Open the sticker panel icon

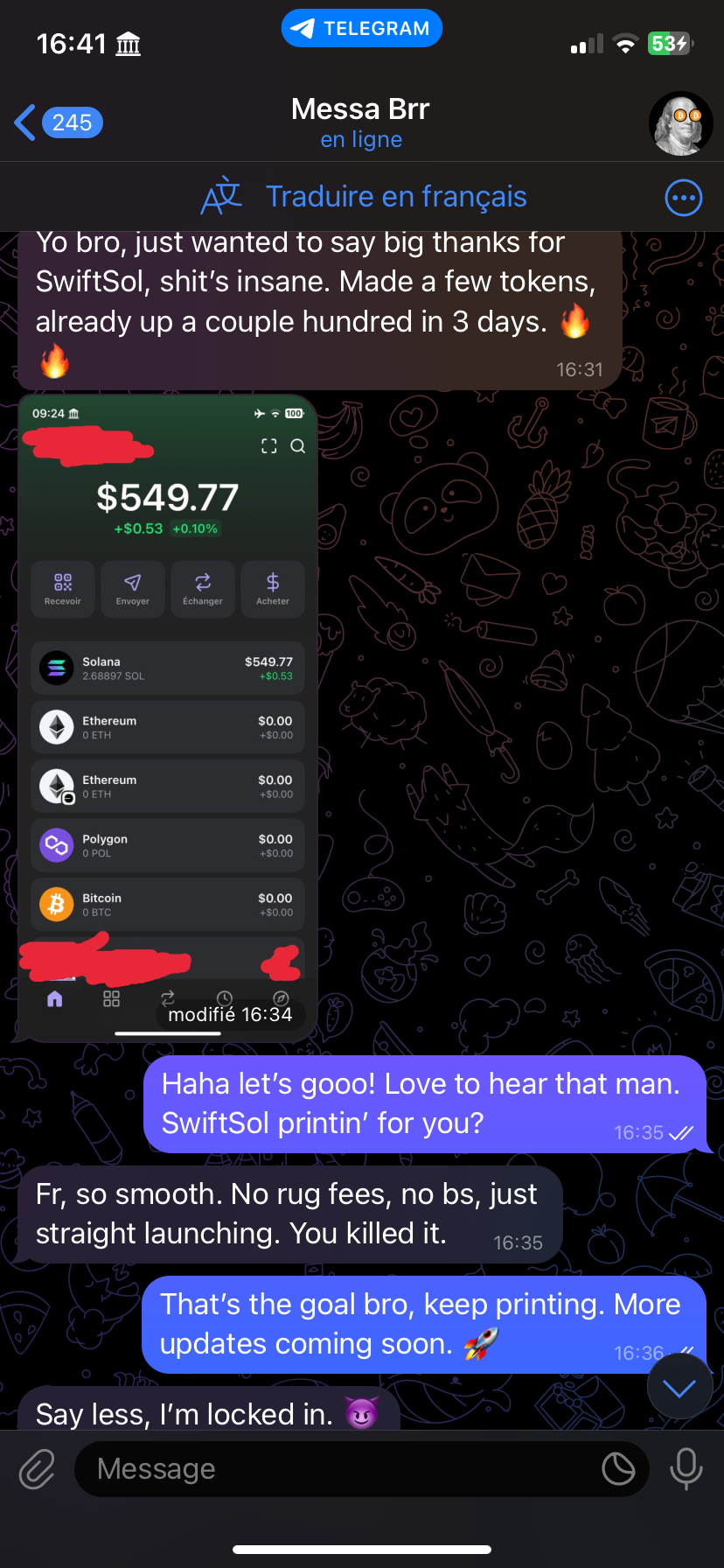[618, 1469]
